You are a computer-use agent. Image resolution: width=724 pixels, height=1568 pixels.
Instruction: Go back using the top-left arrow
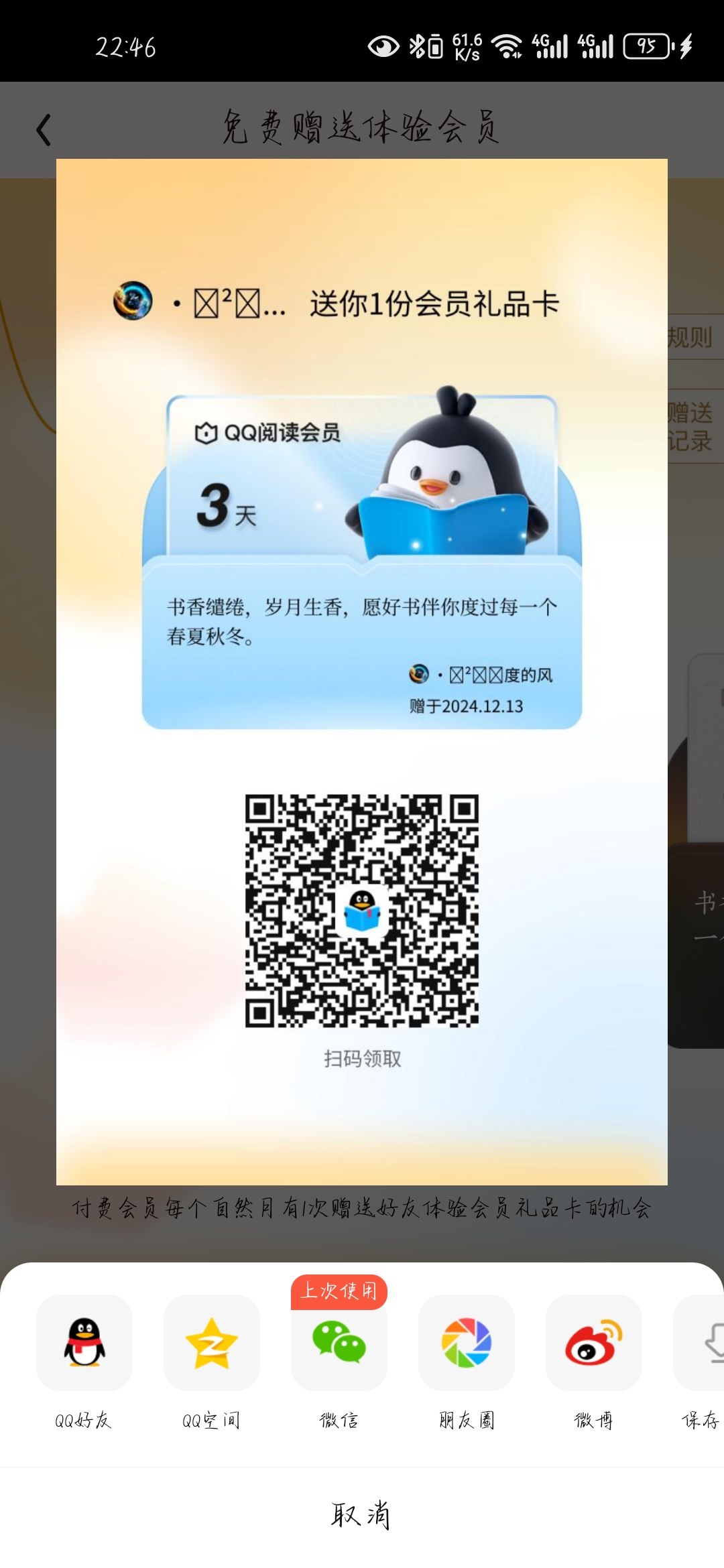point(44,129)
